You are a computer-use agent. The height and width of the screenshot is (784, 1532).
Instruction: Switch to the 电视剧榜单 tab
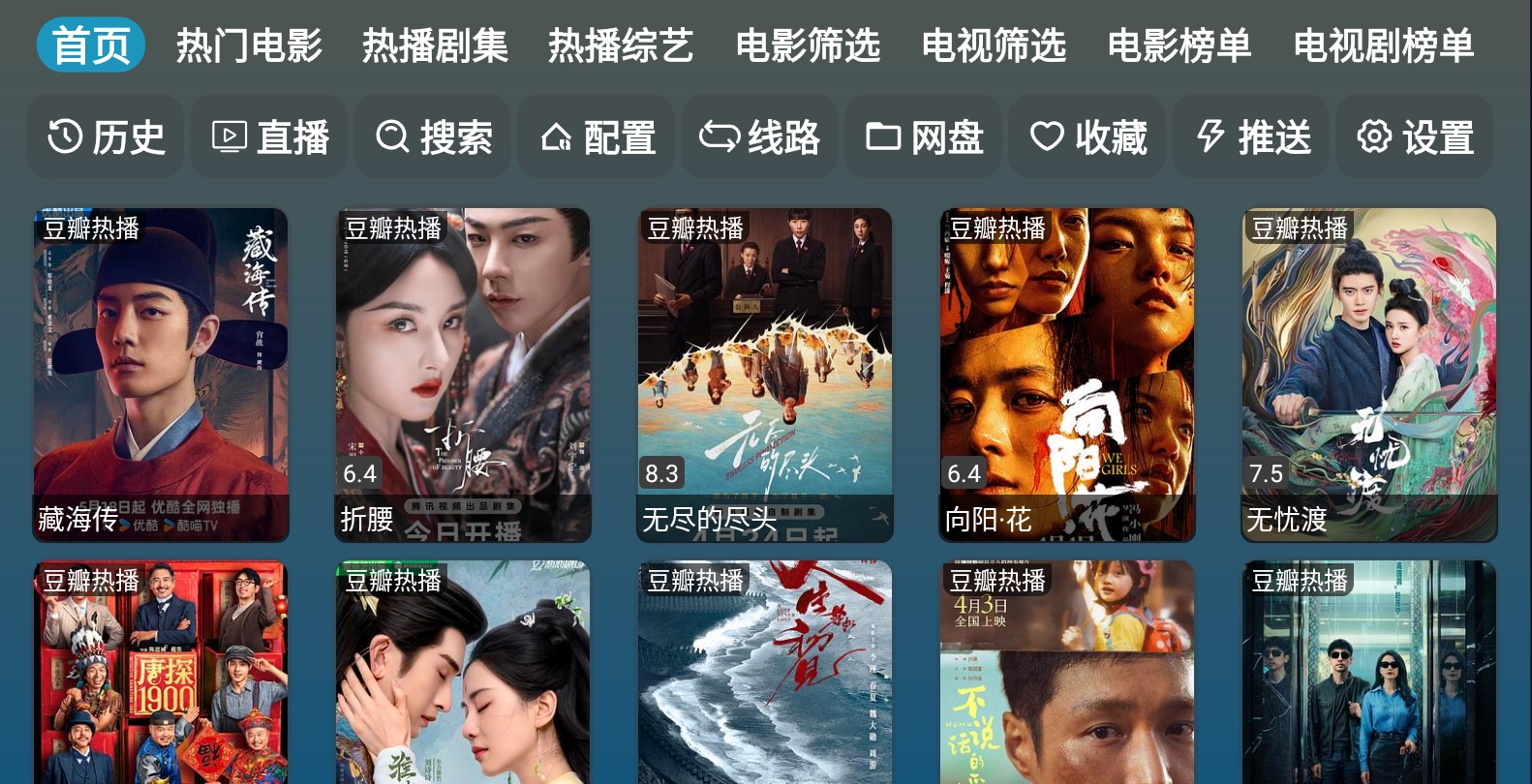coord(1383,45)
